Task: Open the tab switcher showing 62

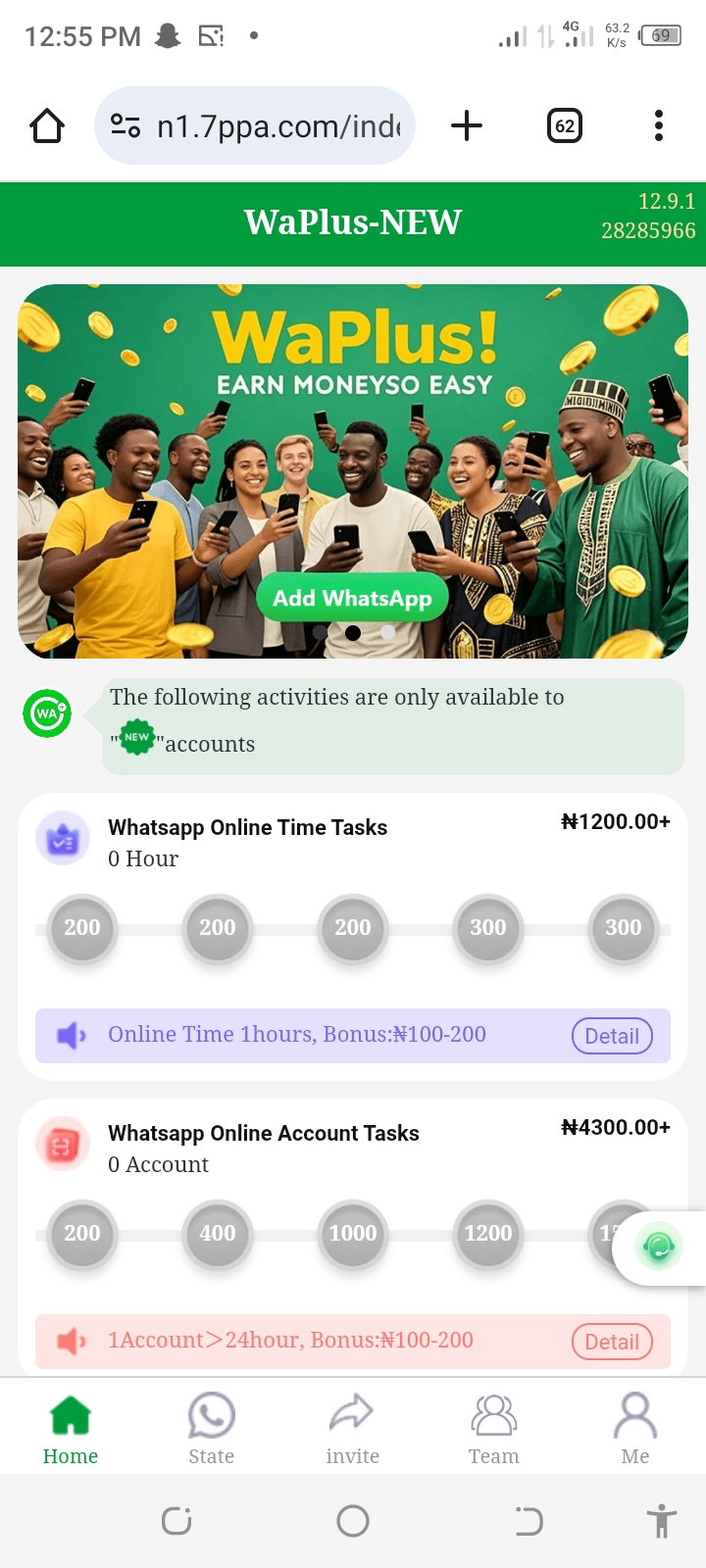Action: (565, 126)
